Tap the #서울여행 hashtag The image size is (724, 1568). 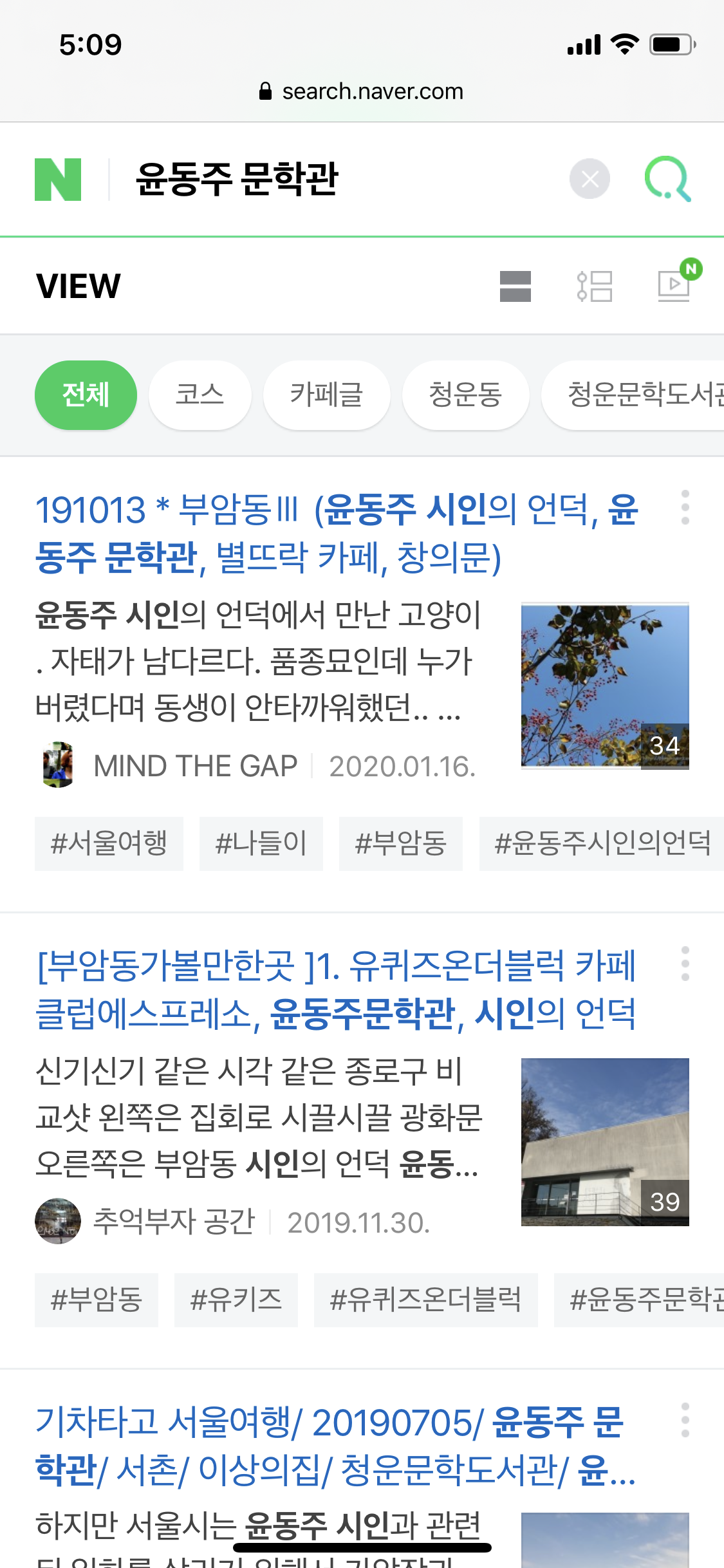tap(109, 843)
